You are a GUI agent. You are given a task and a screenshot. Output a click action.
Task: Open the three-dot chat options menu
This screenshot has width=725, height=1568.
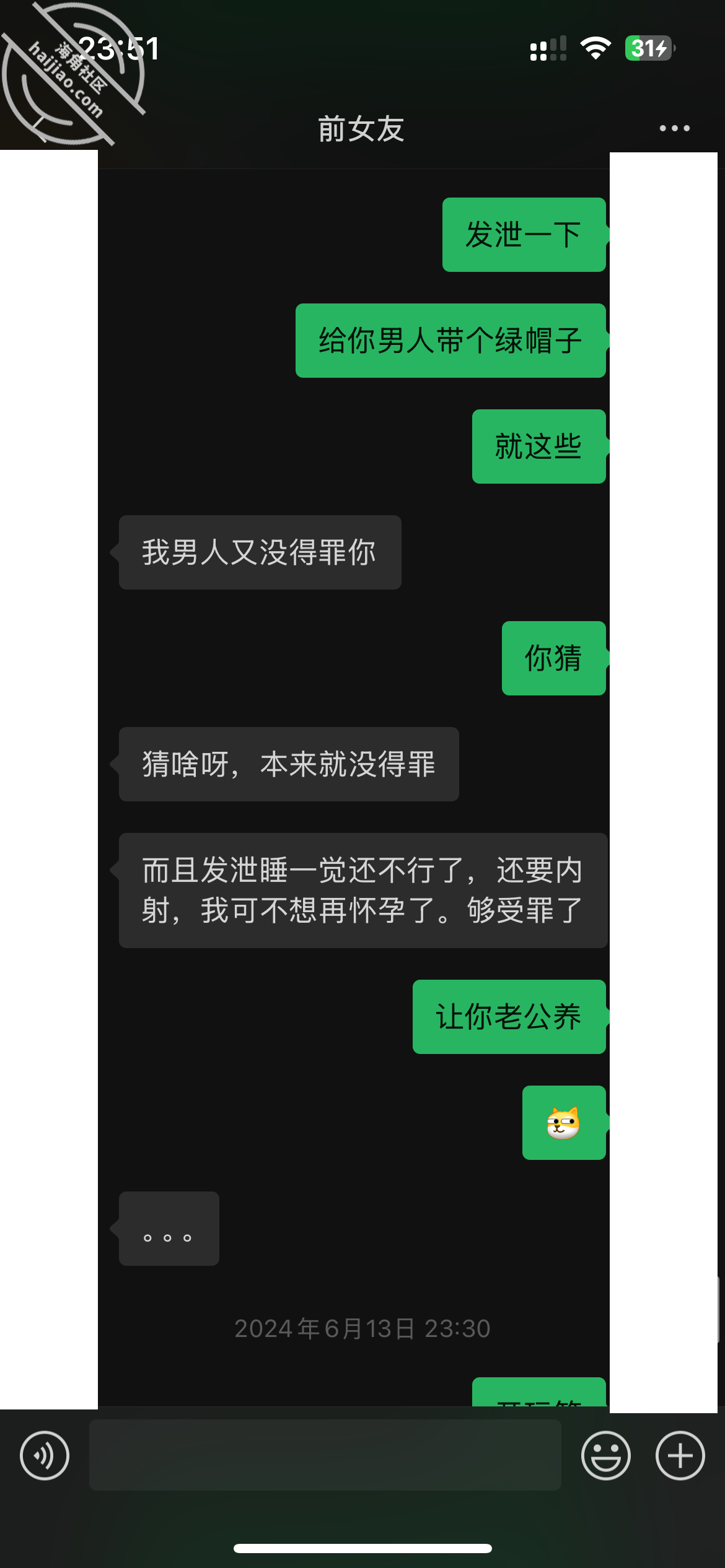pyautogui.click(x=674, y=128)
